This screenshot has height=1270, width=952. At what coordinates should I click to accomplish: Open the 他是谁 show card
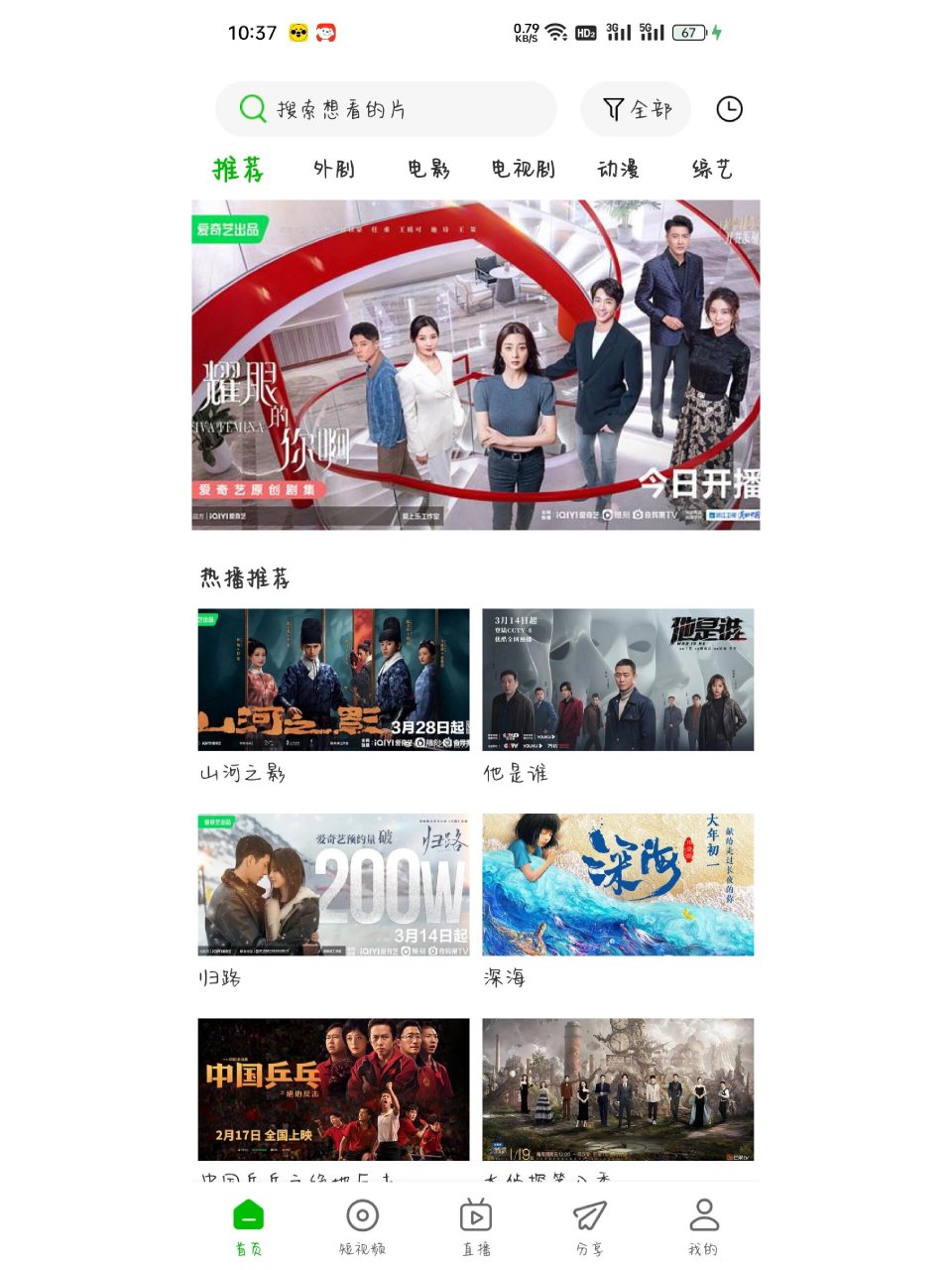coord(618,680)
